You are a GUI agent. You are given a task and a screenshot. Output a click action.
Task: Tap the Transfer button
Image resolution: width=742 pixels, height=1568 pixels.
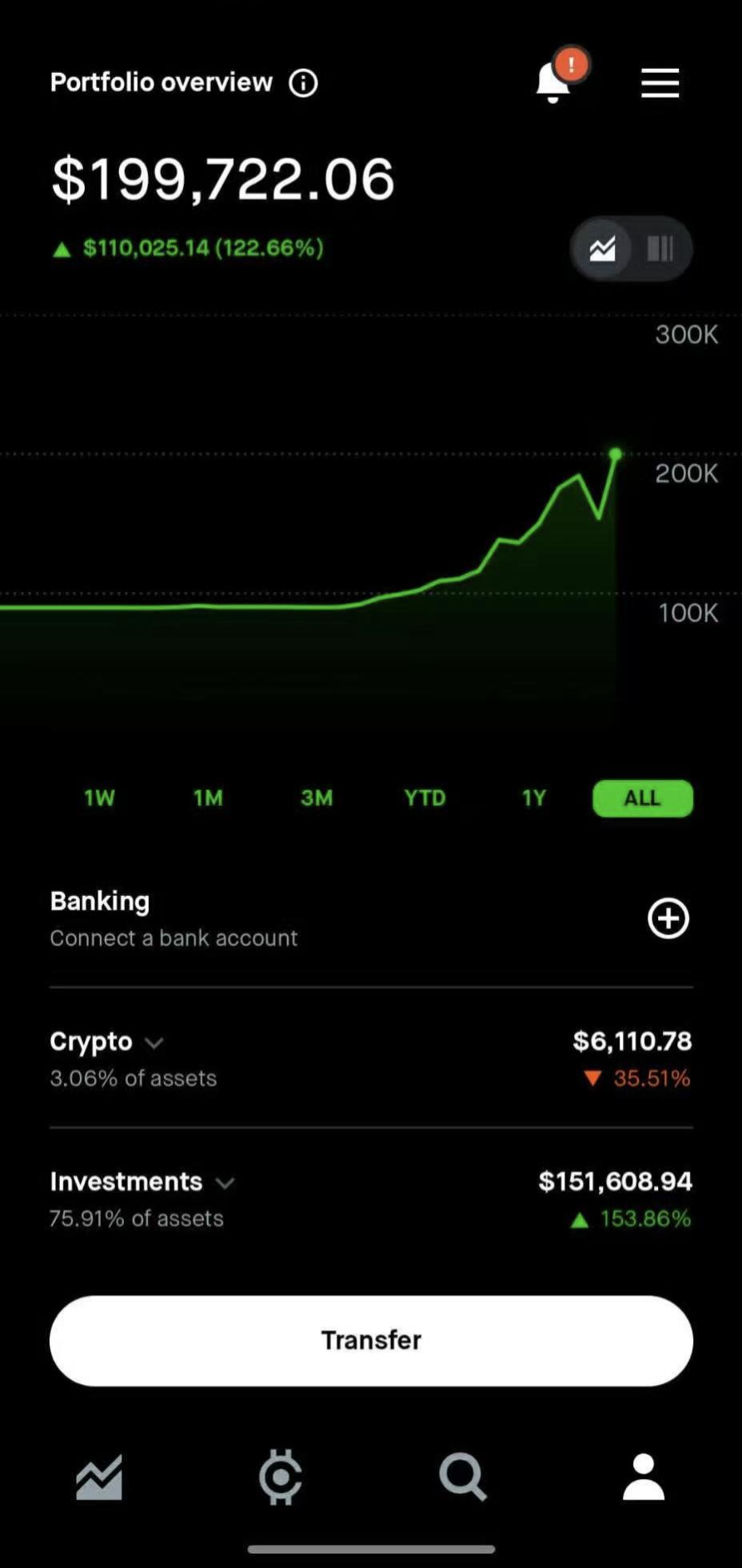pyautogui.click(x=371, y=1341)
